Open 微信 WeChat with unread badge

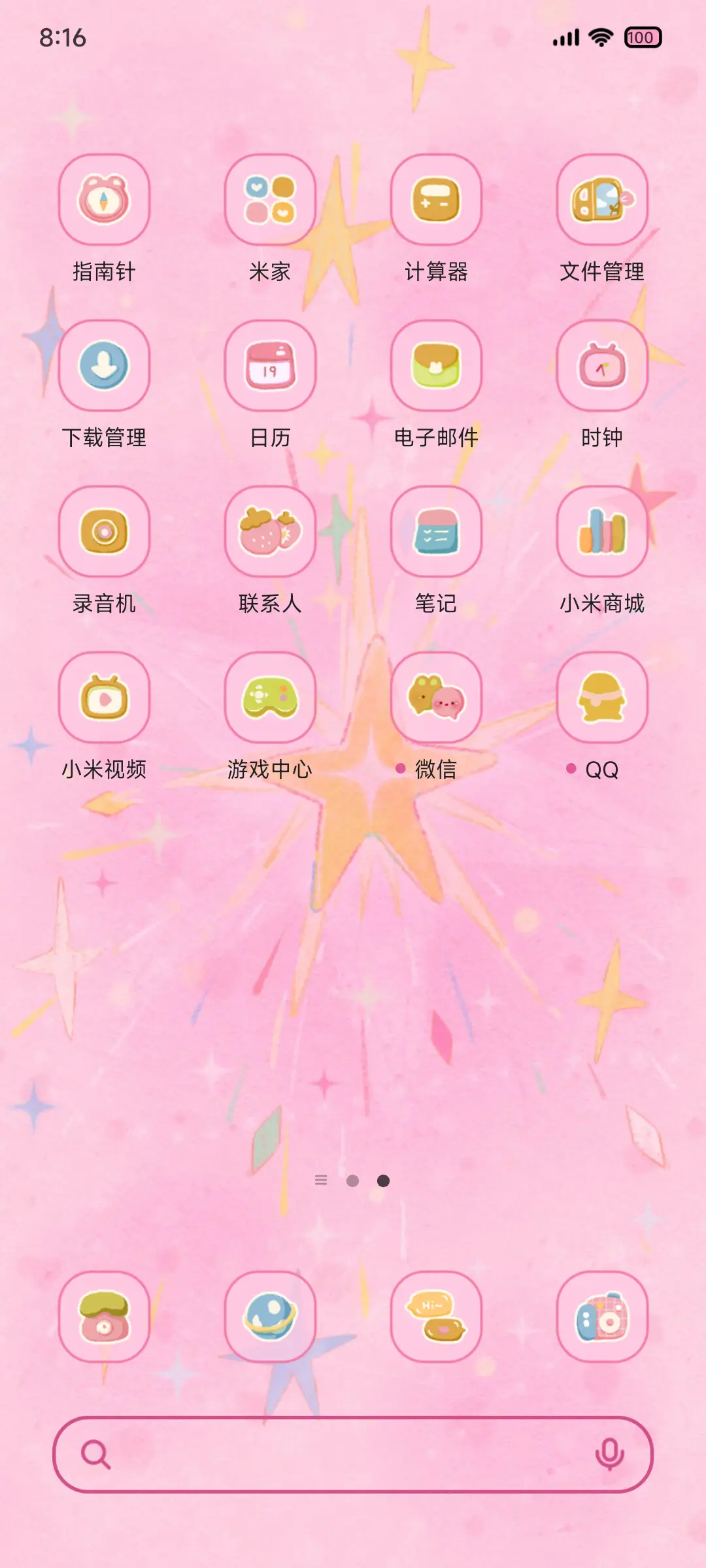(x=437, y=698)
